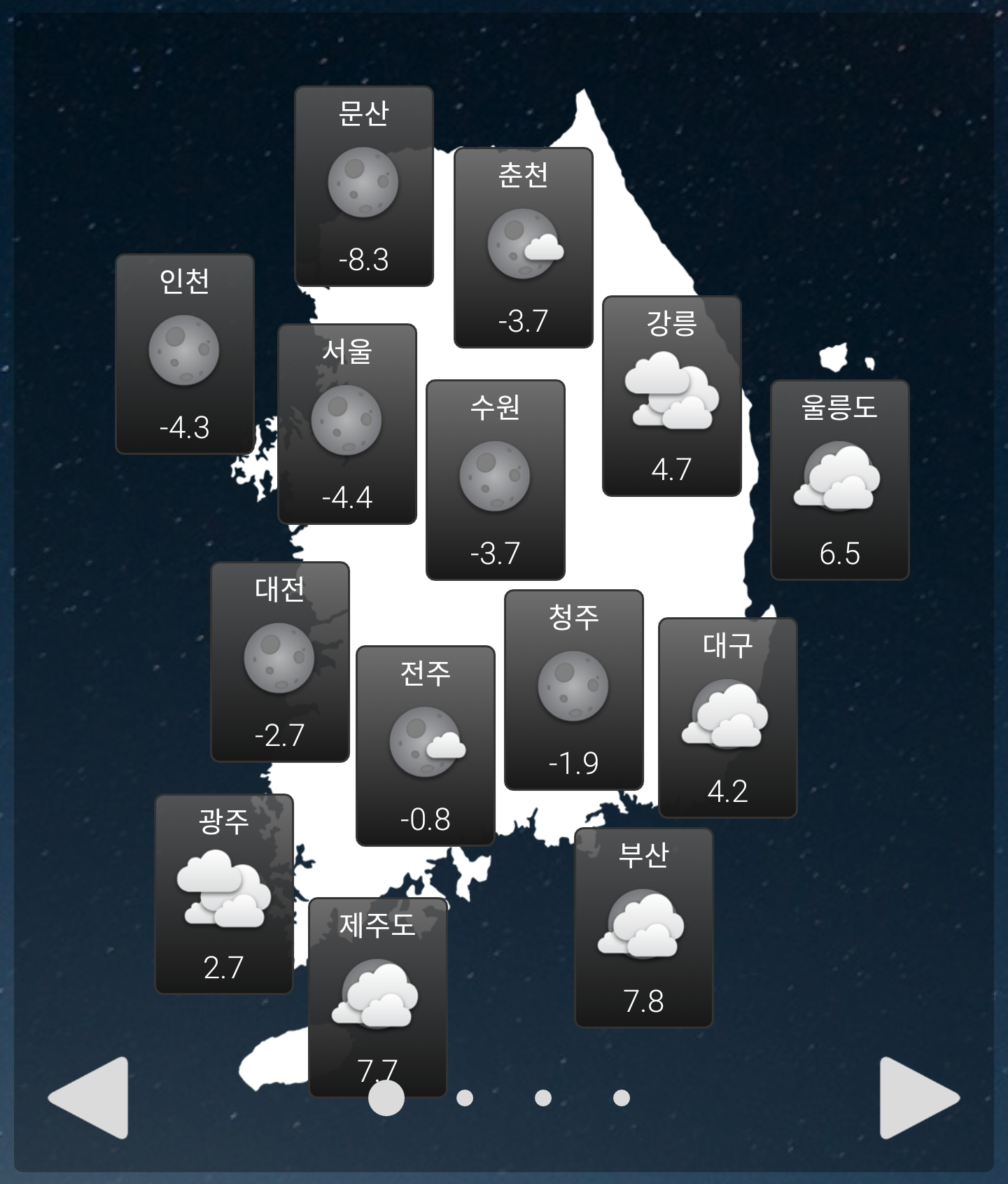Open the 전주 weather card
1008x1184 pixels.
426,745
